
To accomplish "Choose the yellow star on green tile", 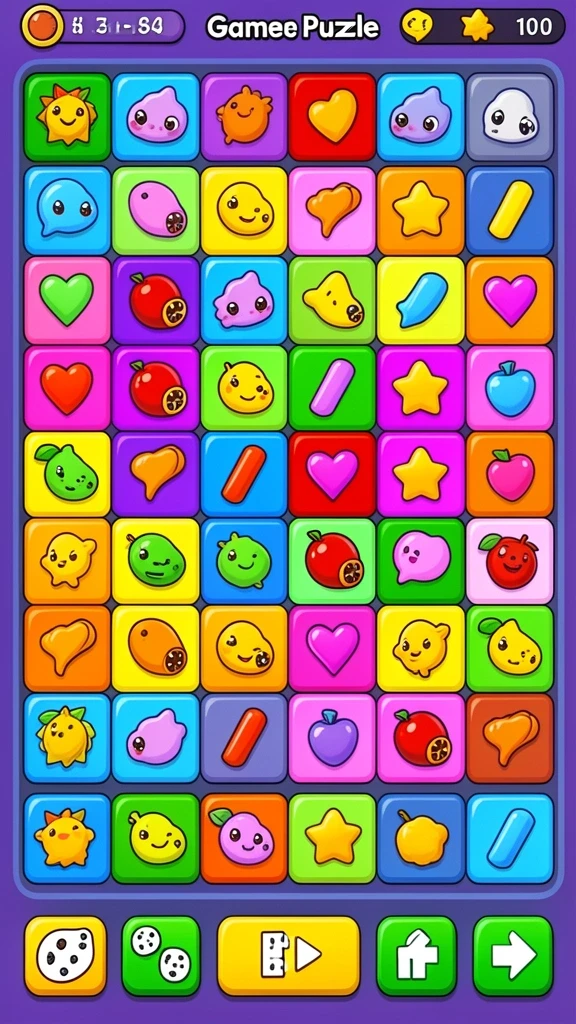I will coord(332,838).
